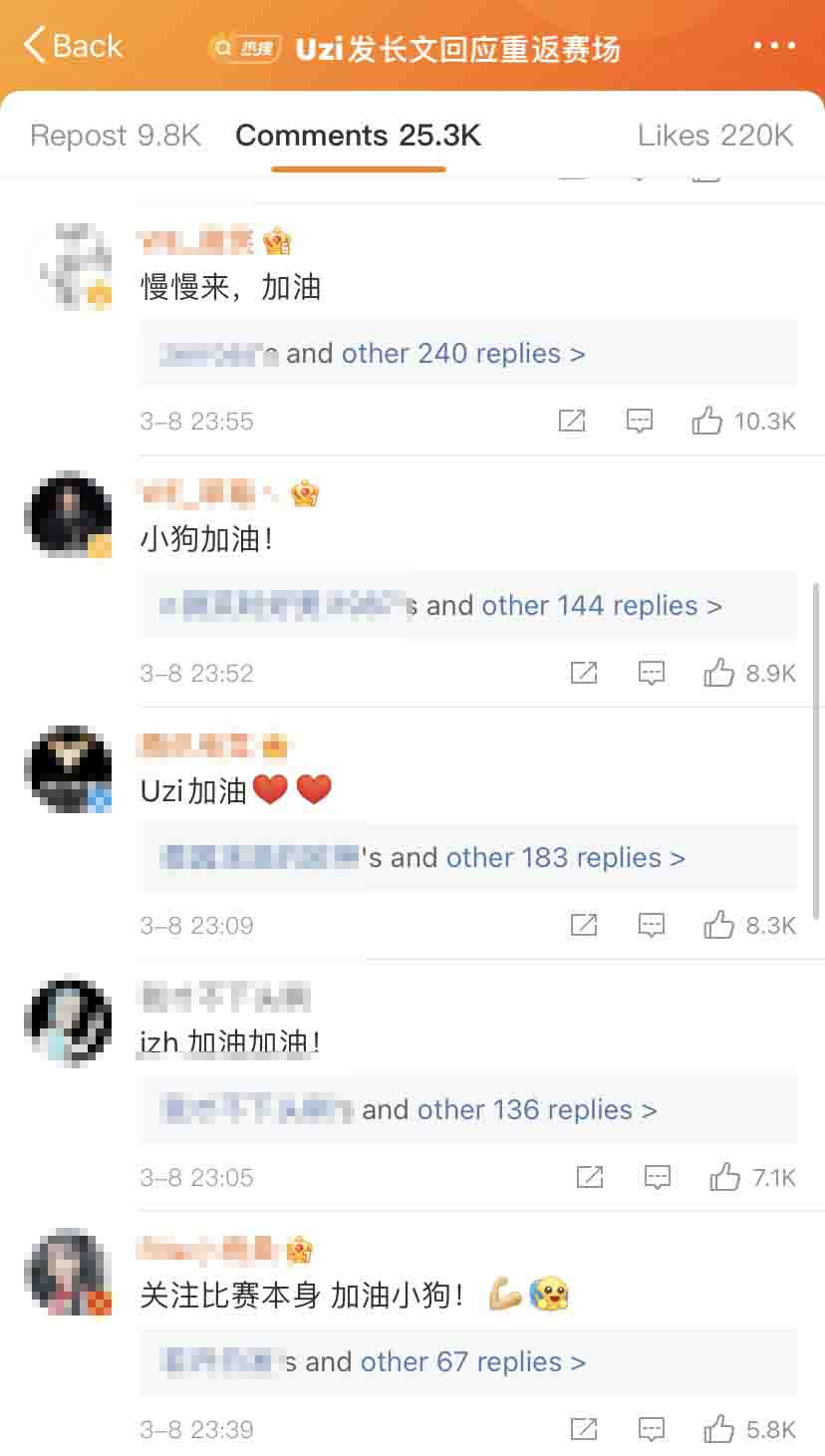Reply to the comment posted 3-8 23:05
This screenshot has height=1456, width=825.
657,1177
